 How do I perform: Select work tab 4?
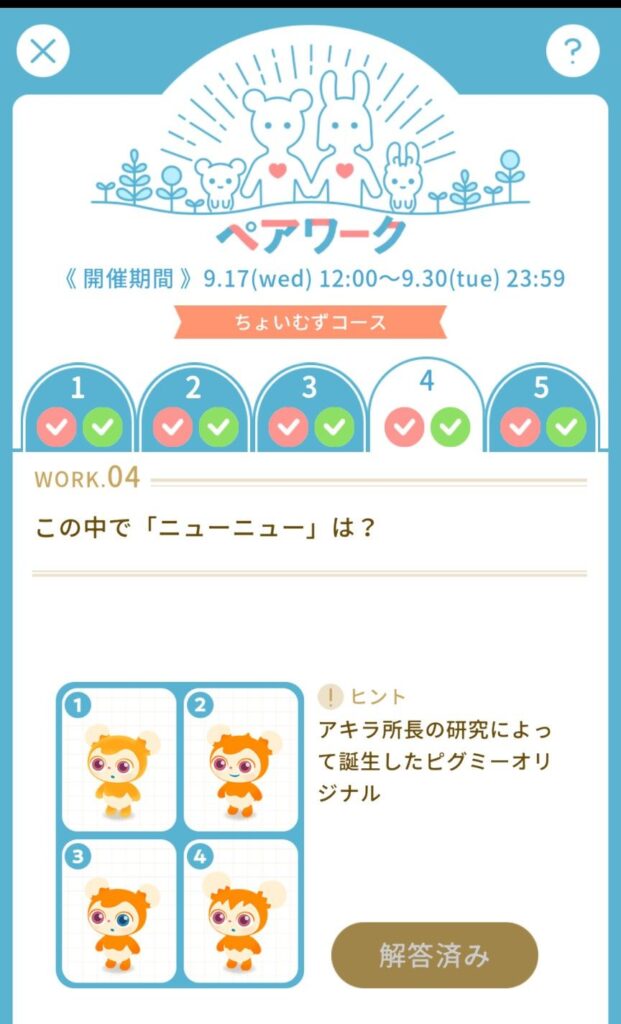(x=426, y=409)
